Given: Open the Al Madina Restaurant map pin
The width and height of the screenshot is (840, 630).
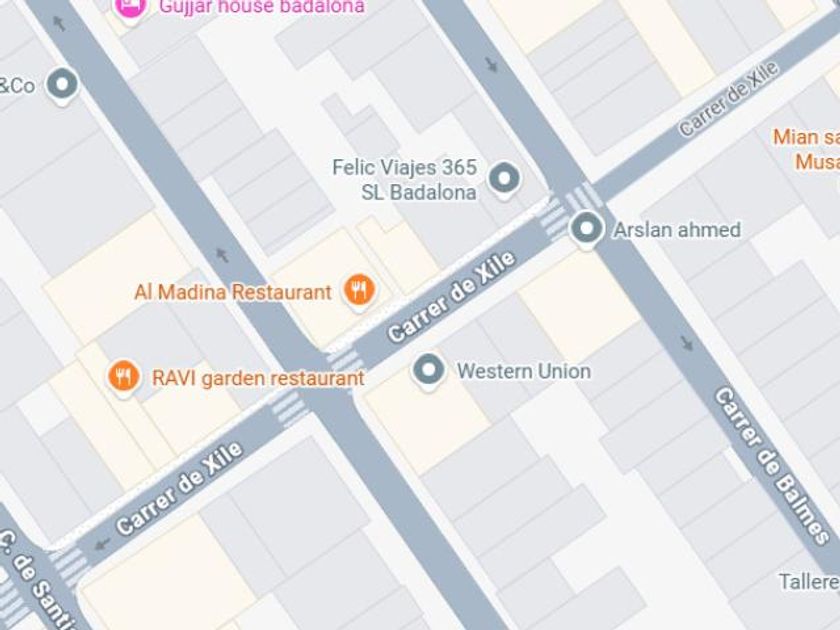Looking at the screenshot, I should (359, 290).
